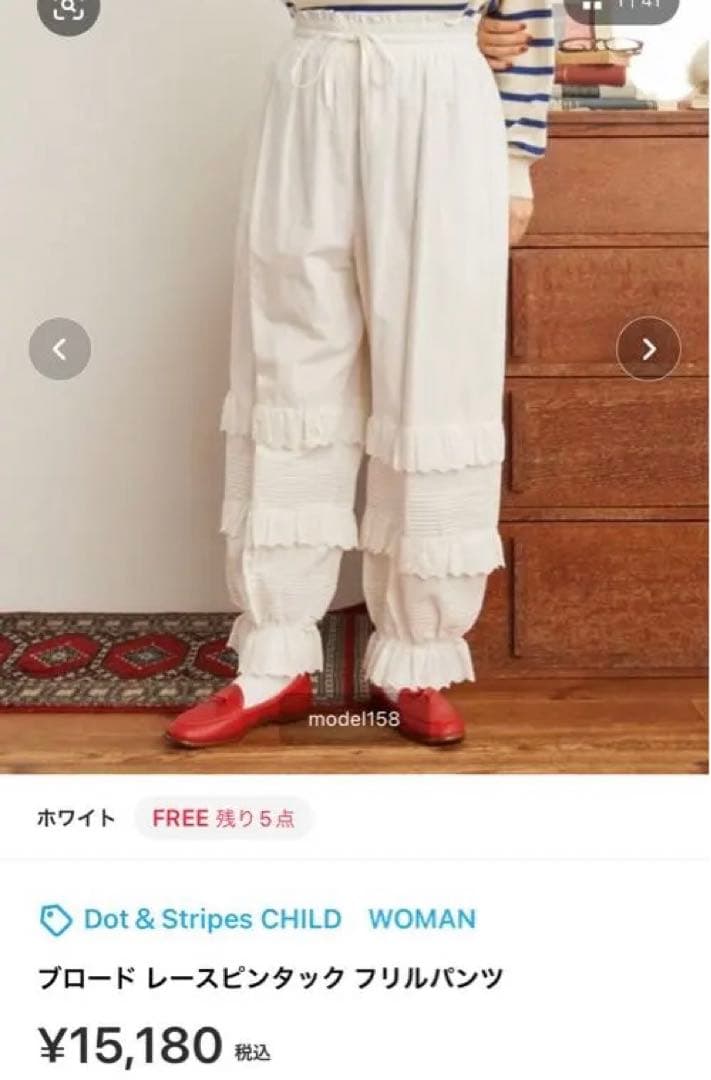Screen dimensions: 711x1080
Task: Open the Dot & Stripes CHILD brand link
Action: tap(211, 919)
